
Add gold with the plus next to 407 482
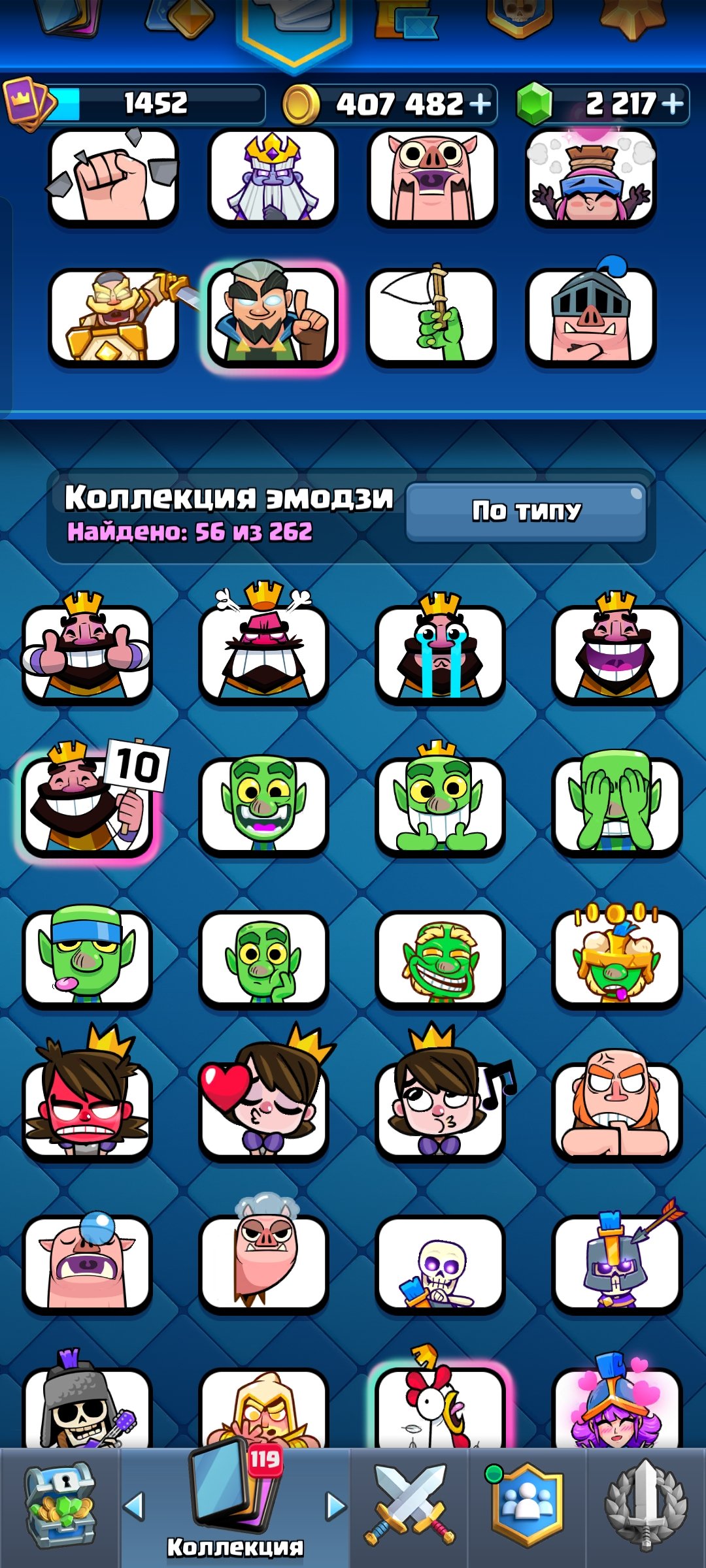pos(480,104)
